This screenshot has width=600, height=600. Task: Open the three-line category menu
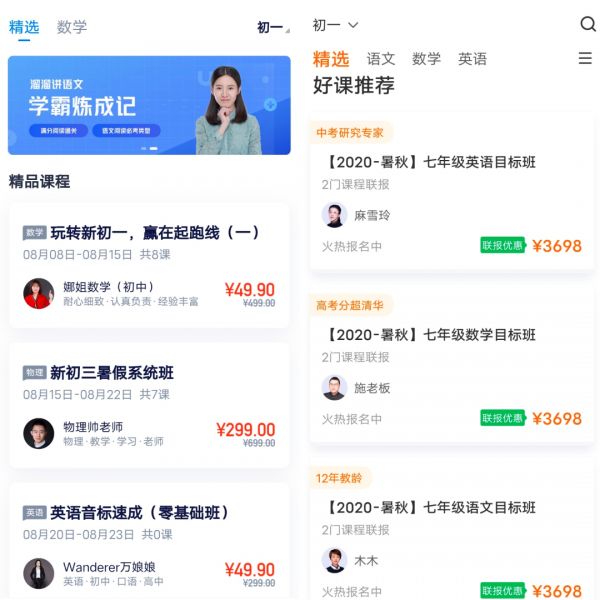[586, 59]
